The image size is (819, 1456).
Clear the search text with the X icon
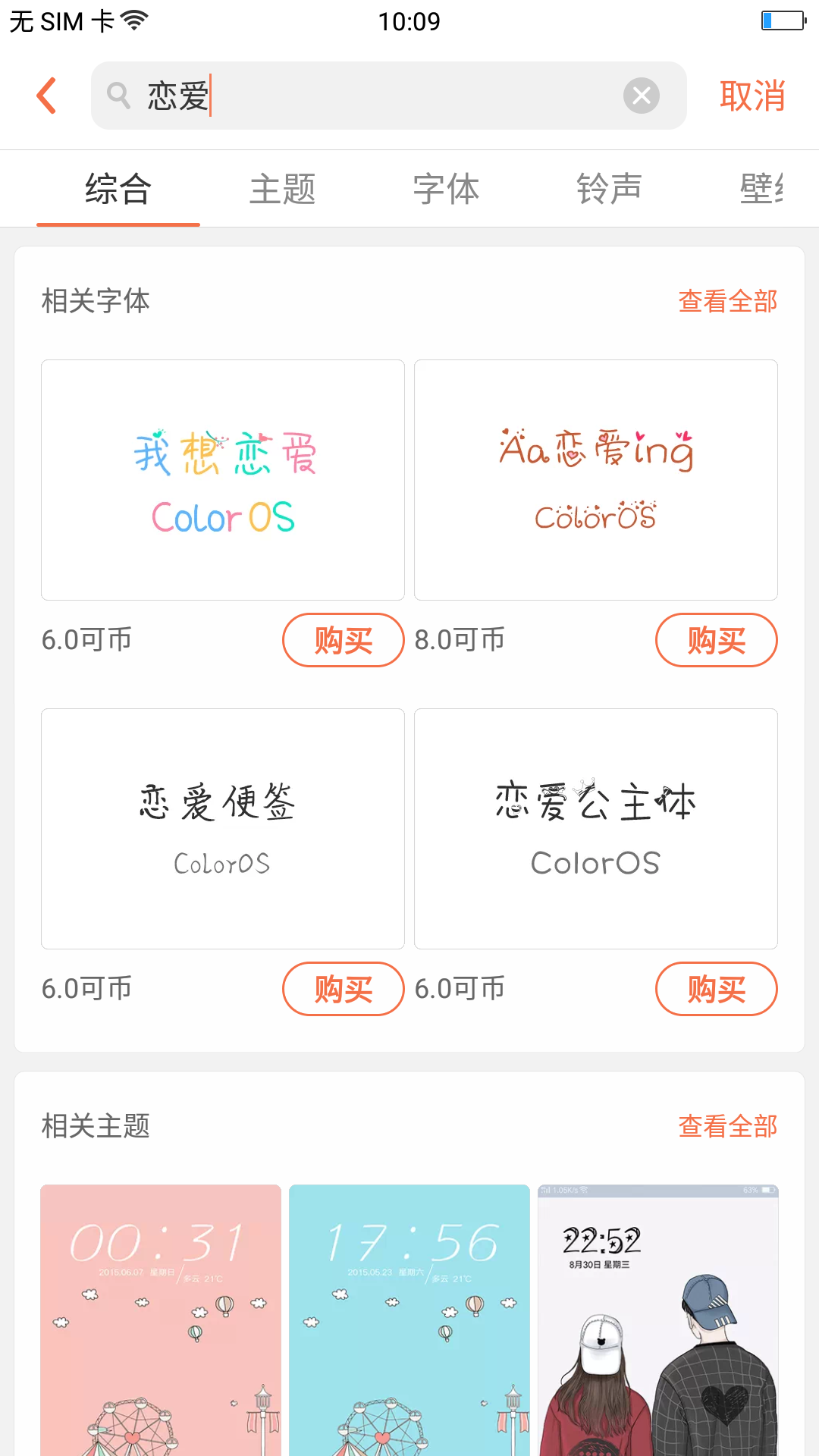(642, 96)
